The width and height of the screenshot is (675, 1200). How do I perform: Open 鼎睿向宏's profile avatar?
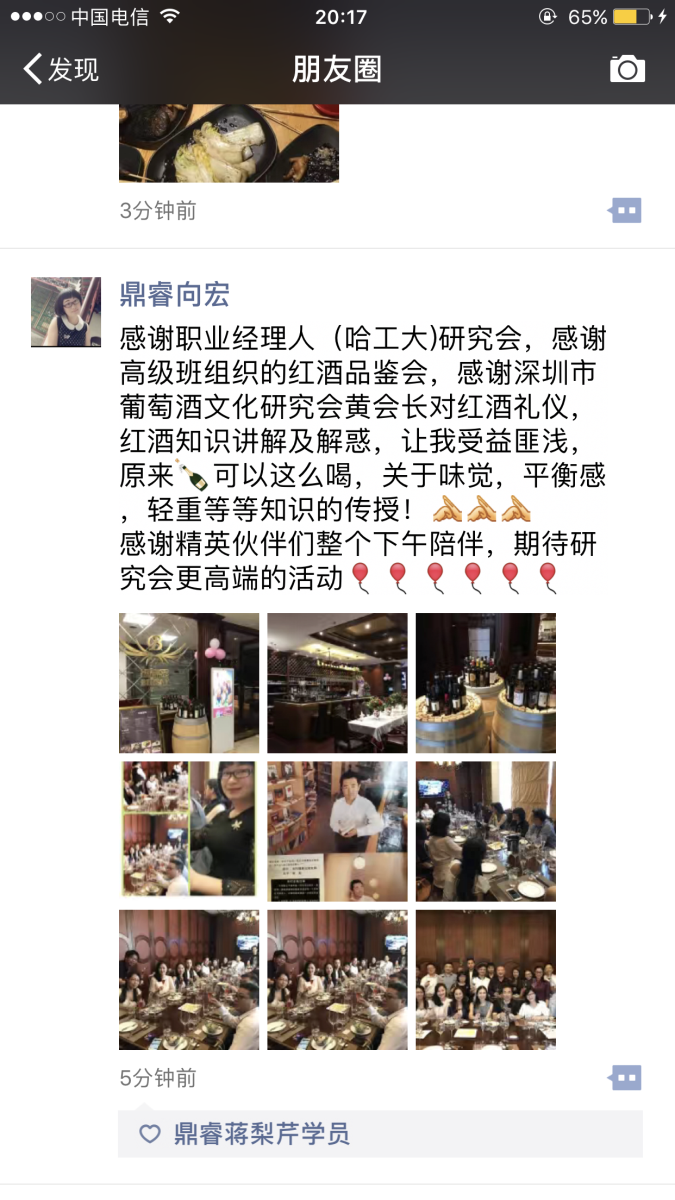66,312
